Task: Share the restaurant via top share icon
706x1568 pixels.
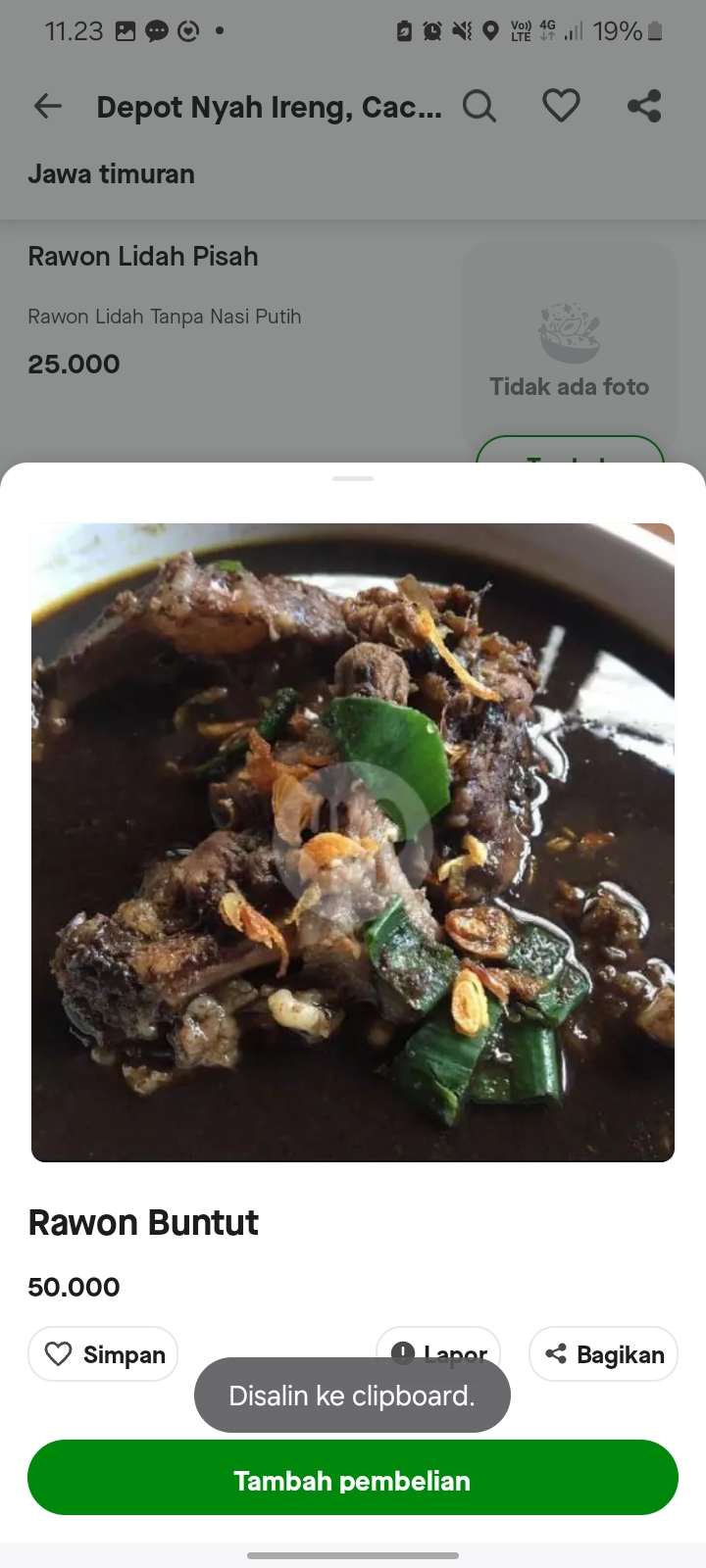Action: (x=644, y=105)
